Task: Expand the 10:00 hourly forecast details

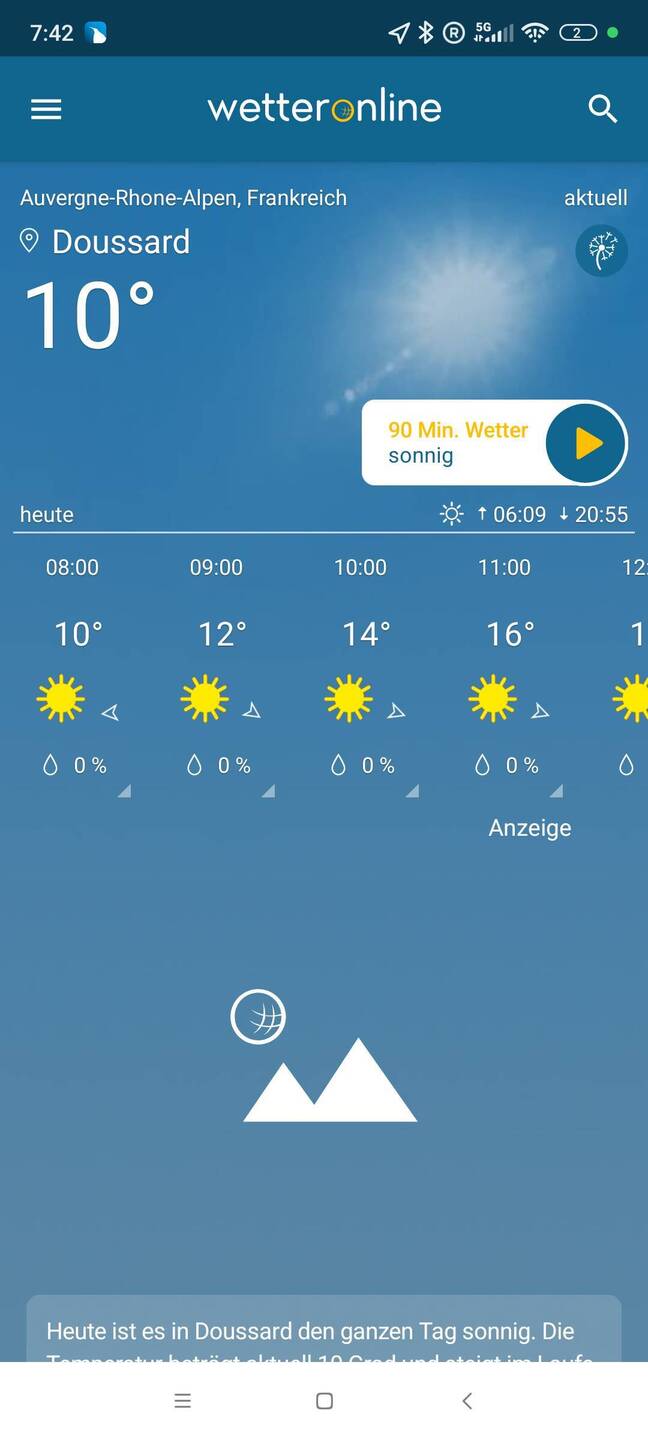Action: pyautogui.click(x=361, y=675)
